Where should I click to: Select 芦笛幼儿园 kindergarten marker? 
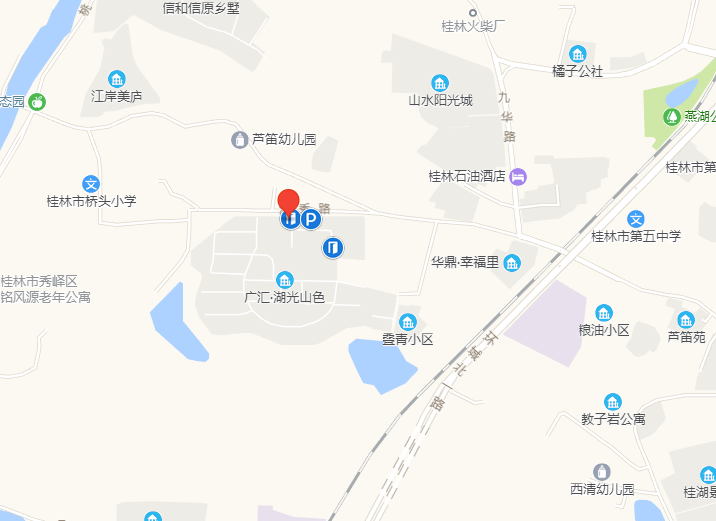(x=239, y=139)
